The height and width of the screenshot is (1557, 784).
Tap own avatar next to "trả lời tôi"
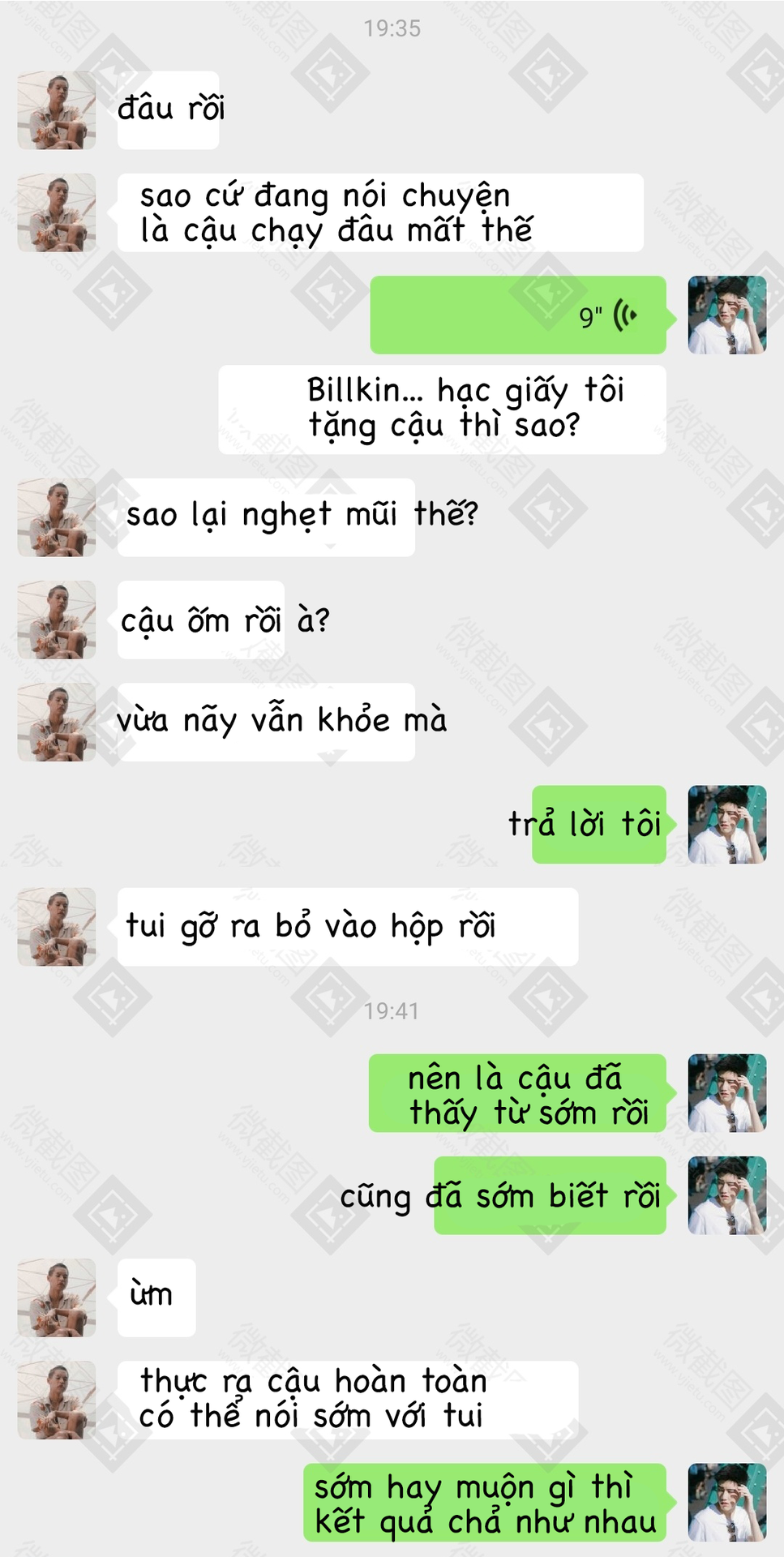[x=727, y=824]
